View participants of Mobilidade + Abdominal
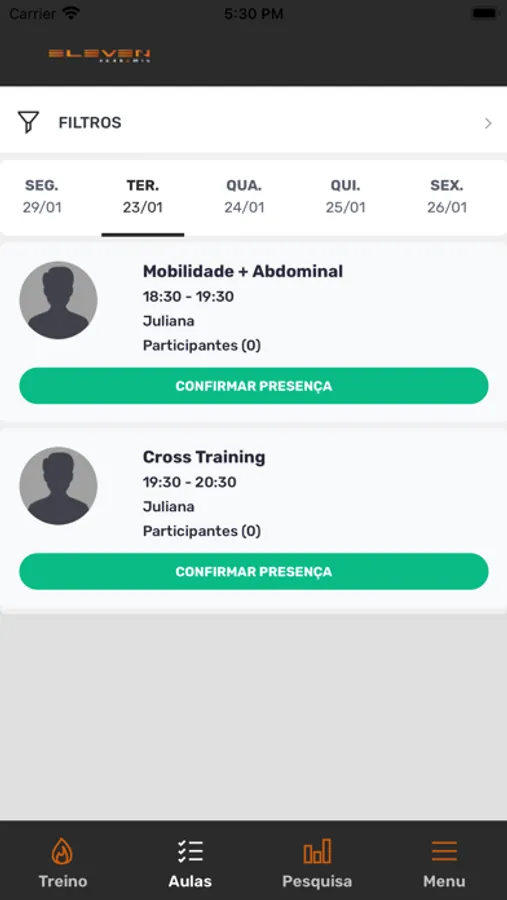Viewport: 507px width, 900px height. pos(202,346)
